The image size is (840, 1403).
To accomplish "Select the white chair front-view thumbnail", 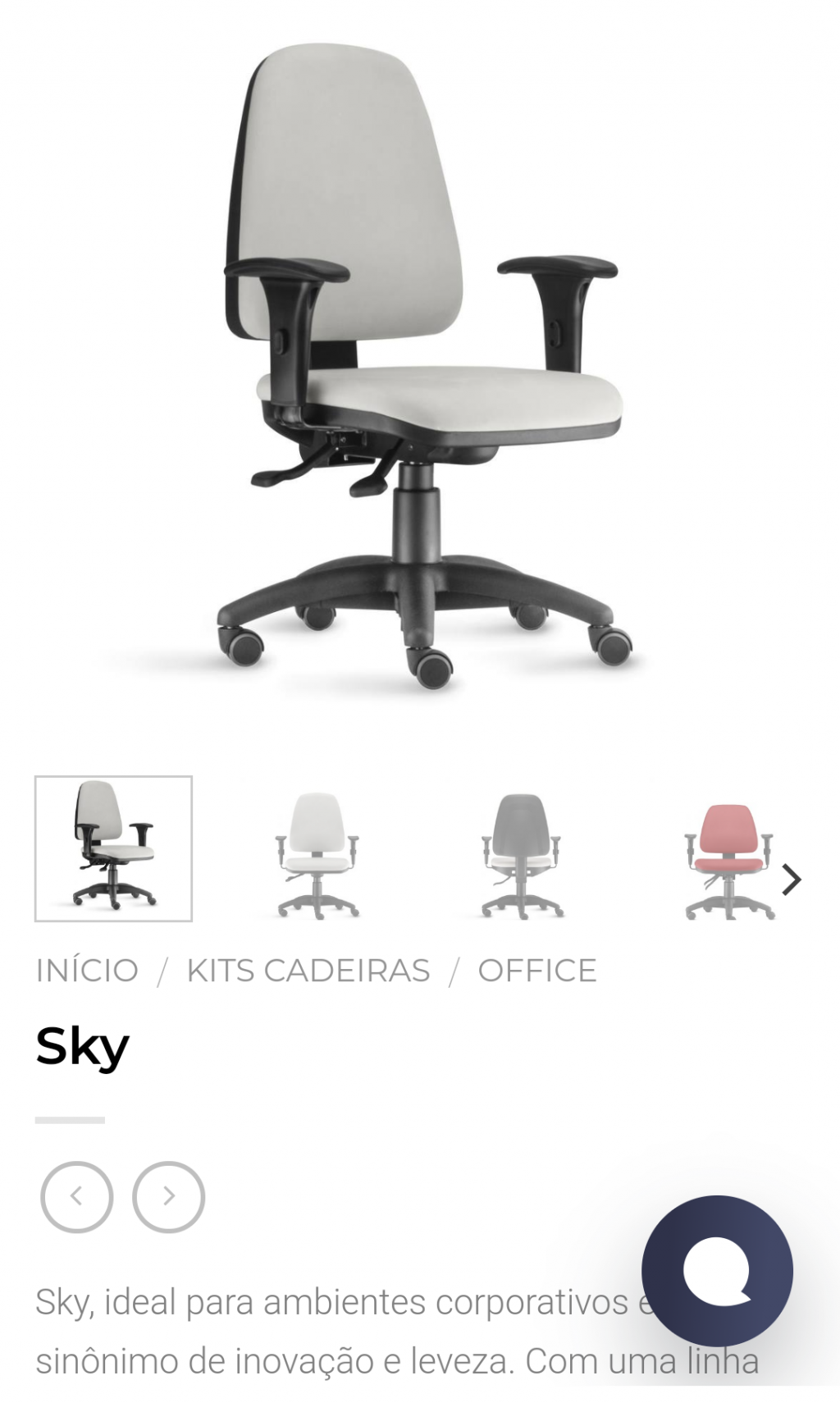I will [317, 853].
